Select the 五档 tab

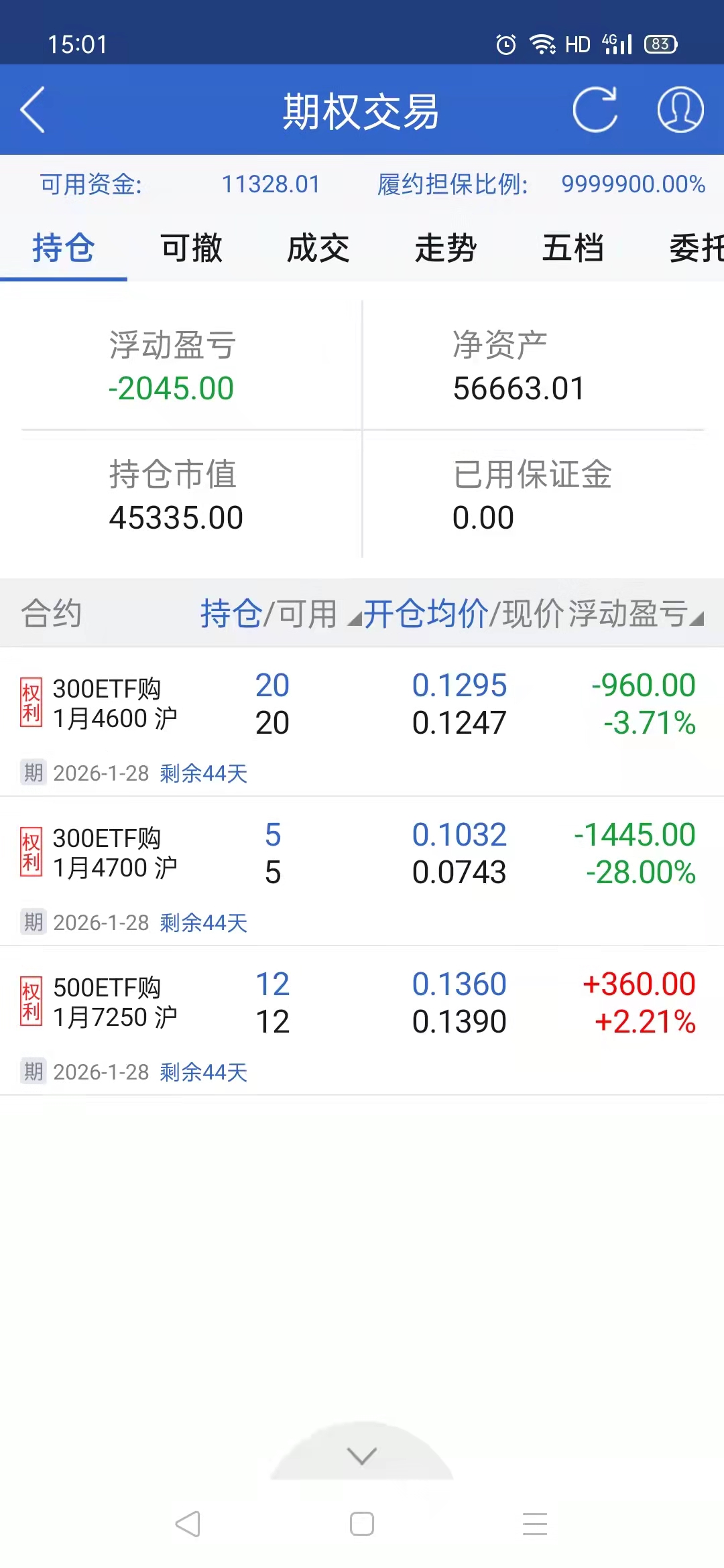pos(573,249)
